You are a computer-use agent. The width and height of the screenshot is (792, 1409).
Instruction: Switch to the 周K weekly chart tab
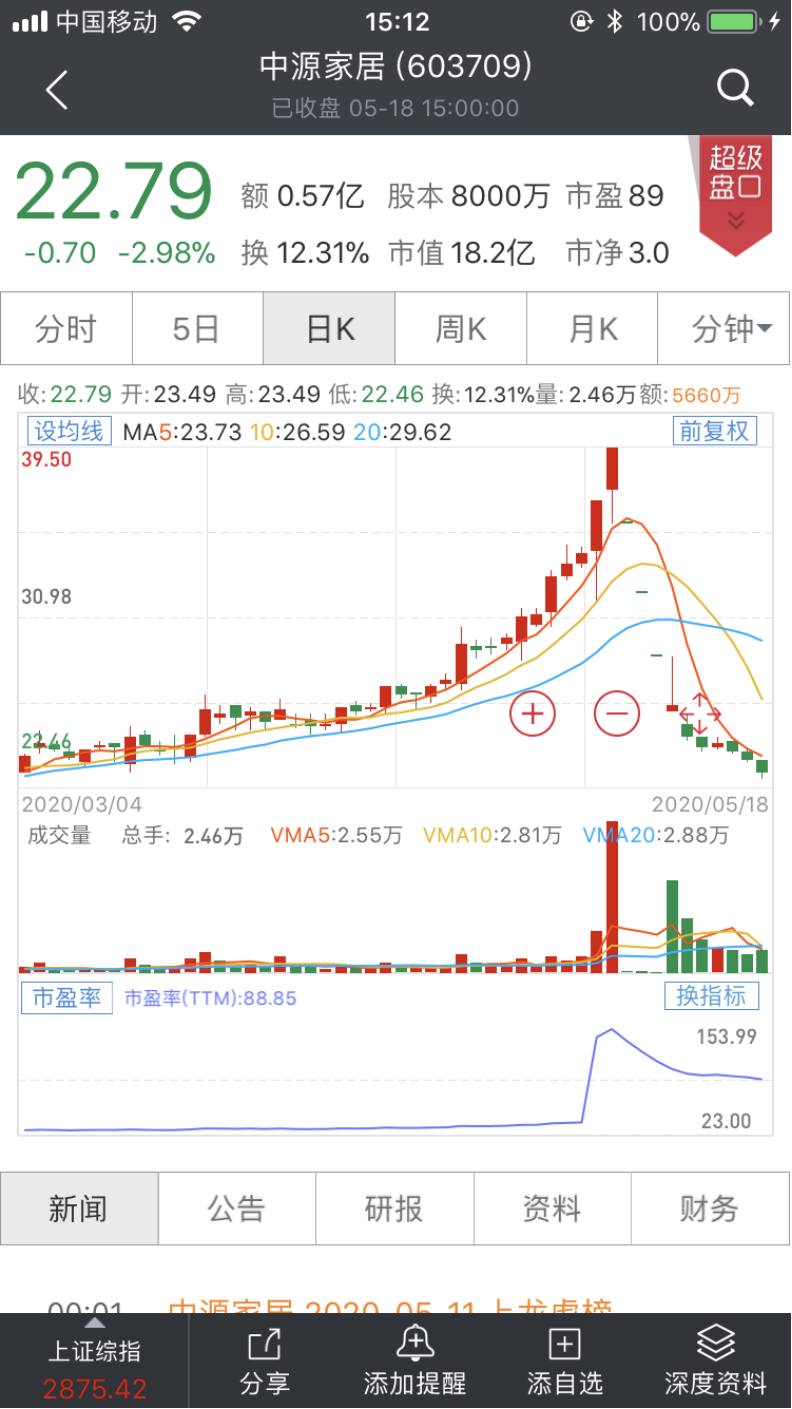tap(461, 328)
